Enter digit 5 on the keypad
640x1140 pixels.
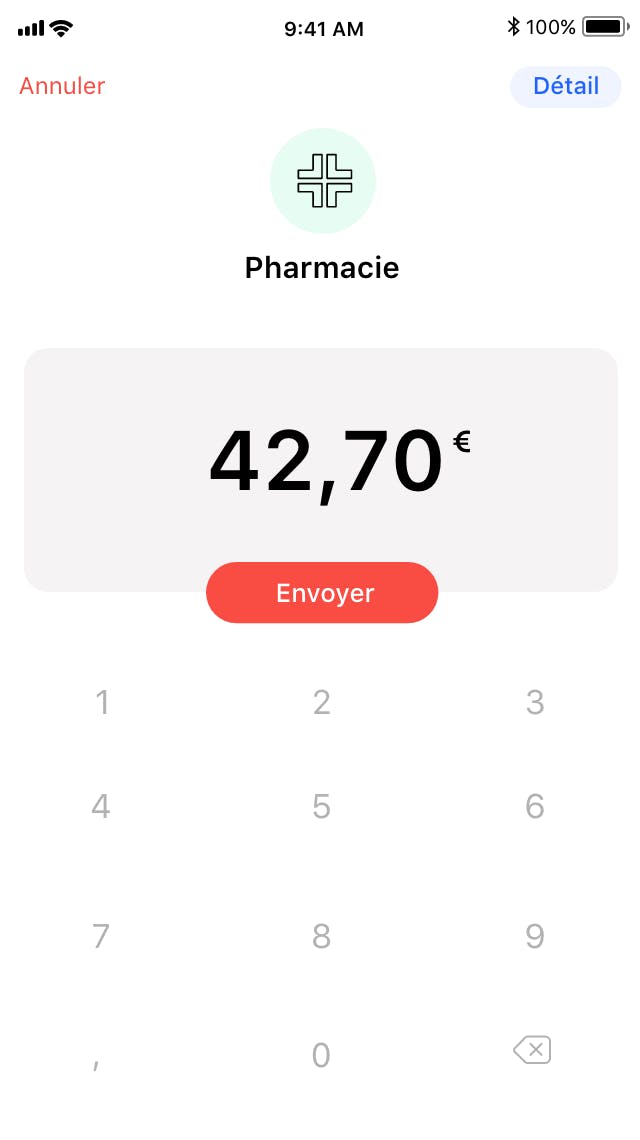(x=321, y=806)
